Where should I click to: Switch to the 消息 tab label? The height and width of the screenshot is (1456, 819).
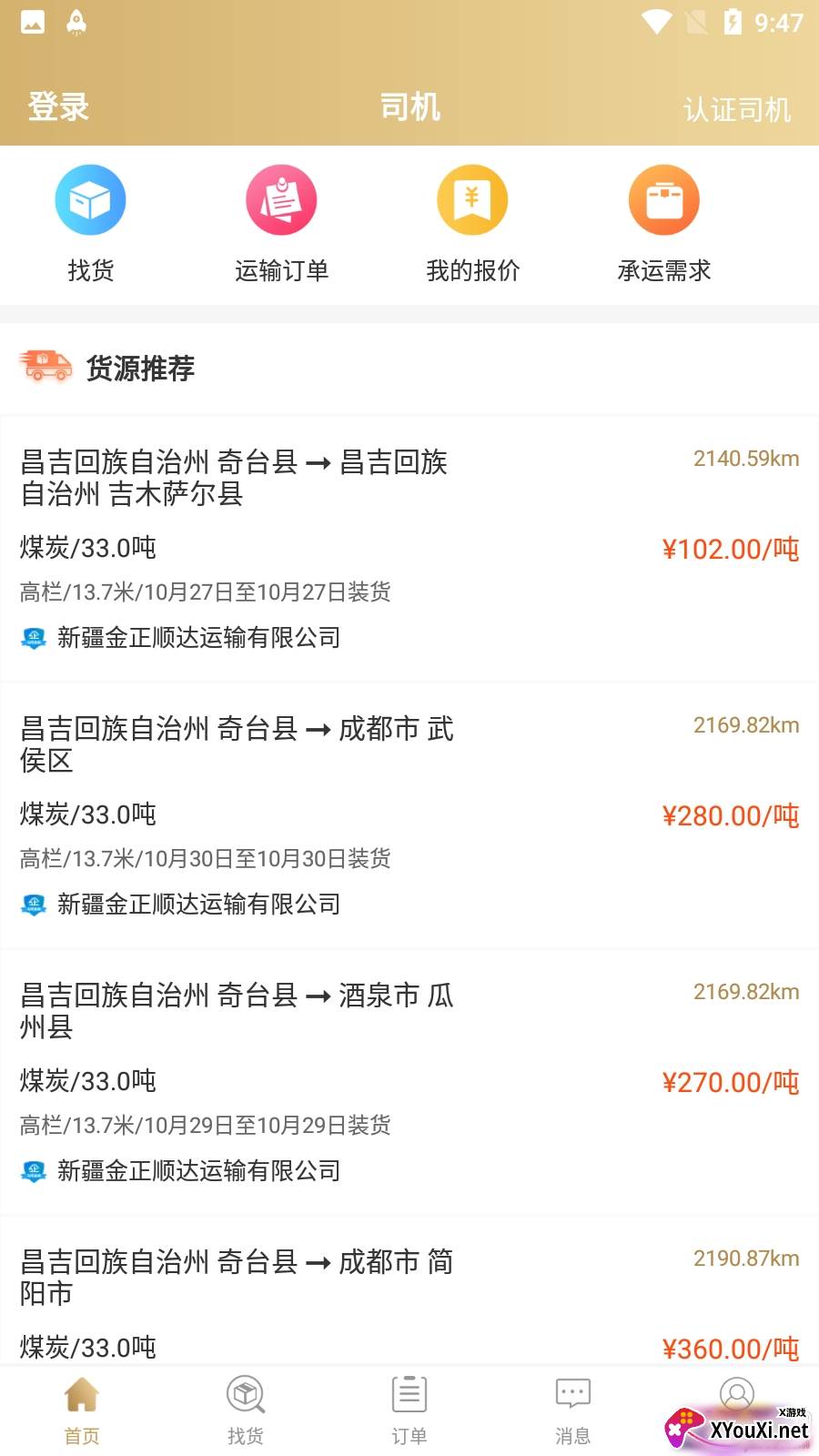click(572, 1435)
